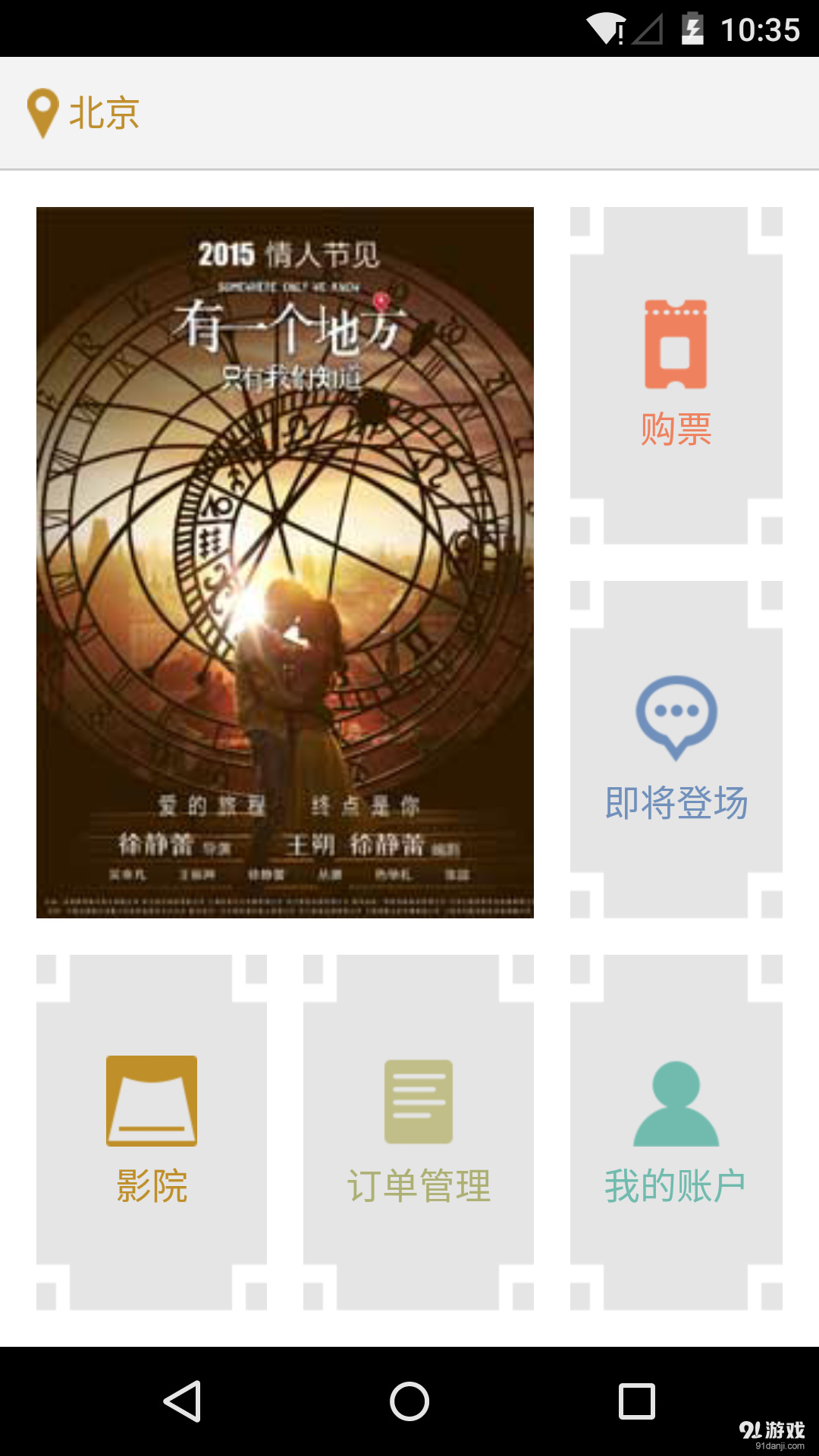Tap the 影院 text label
Screen dimensions: 819x1456
coord(153,1183)
